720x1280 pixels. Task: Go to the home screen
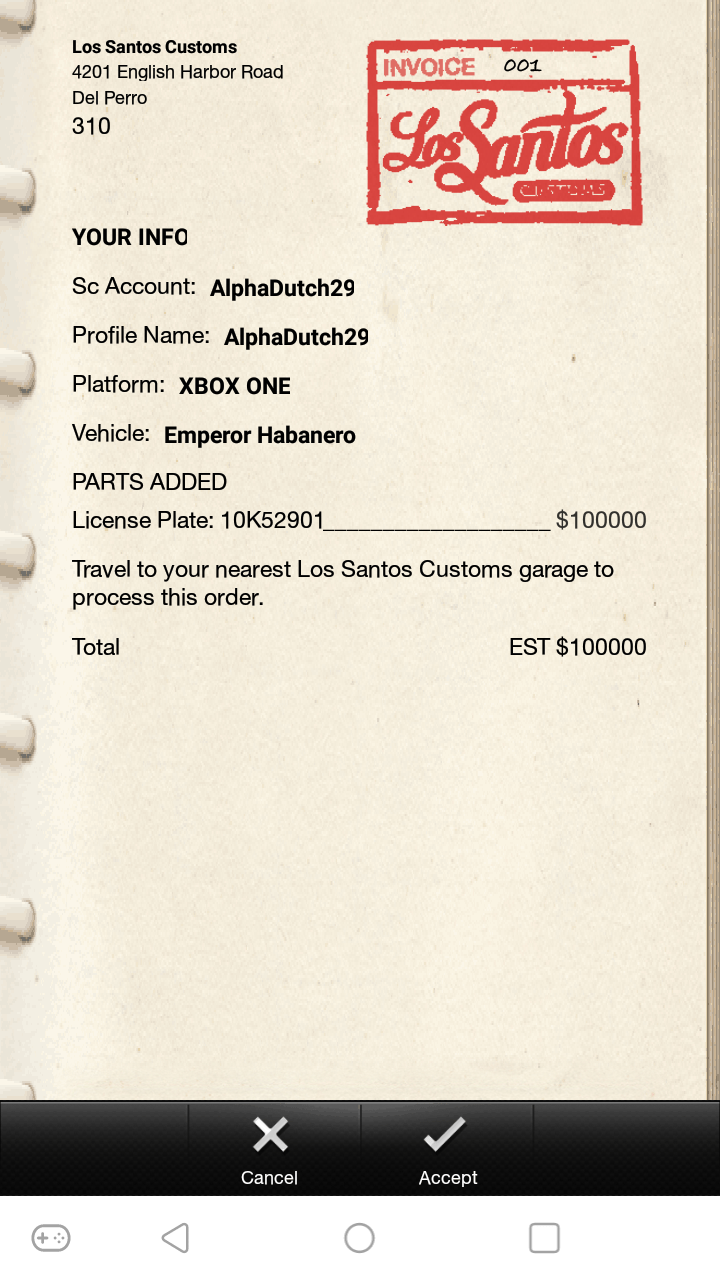(x=359, y=1238)
